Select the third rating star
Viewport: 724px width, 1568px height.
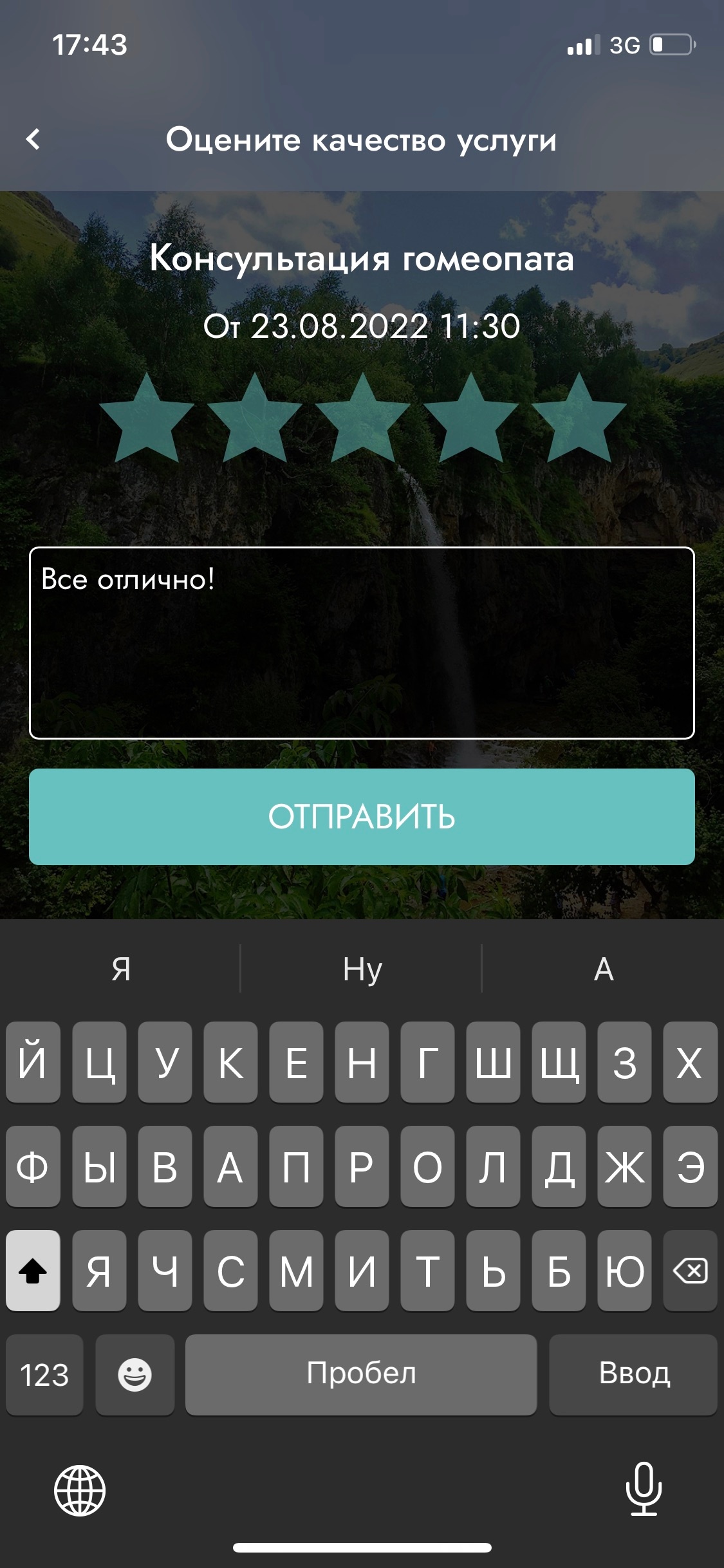pos(362,419)
